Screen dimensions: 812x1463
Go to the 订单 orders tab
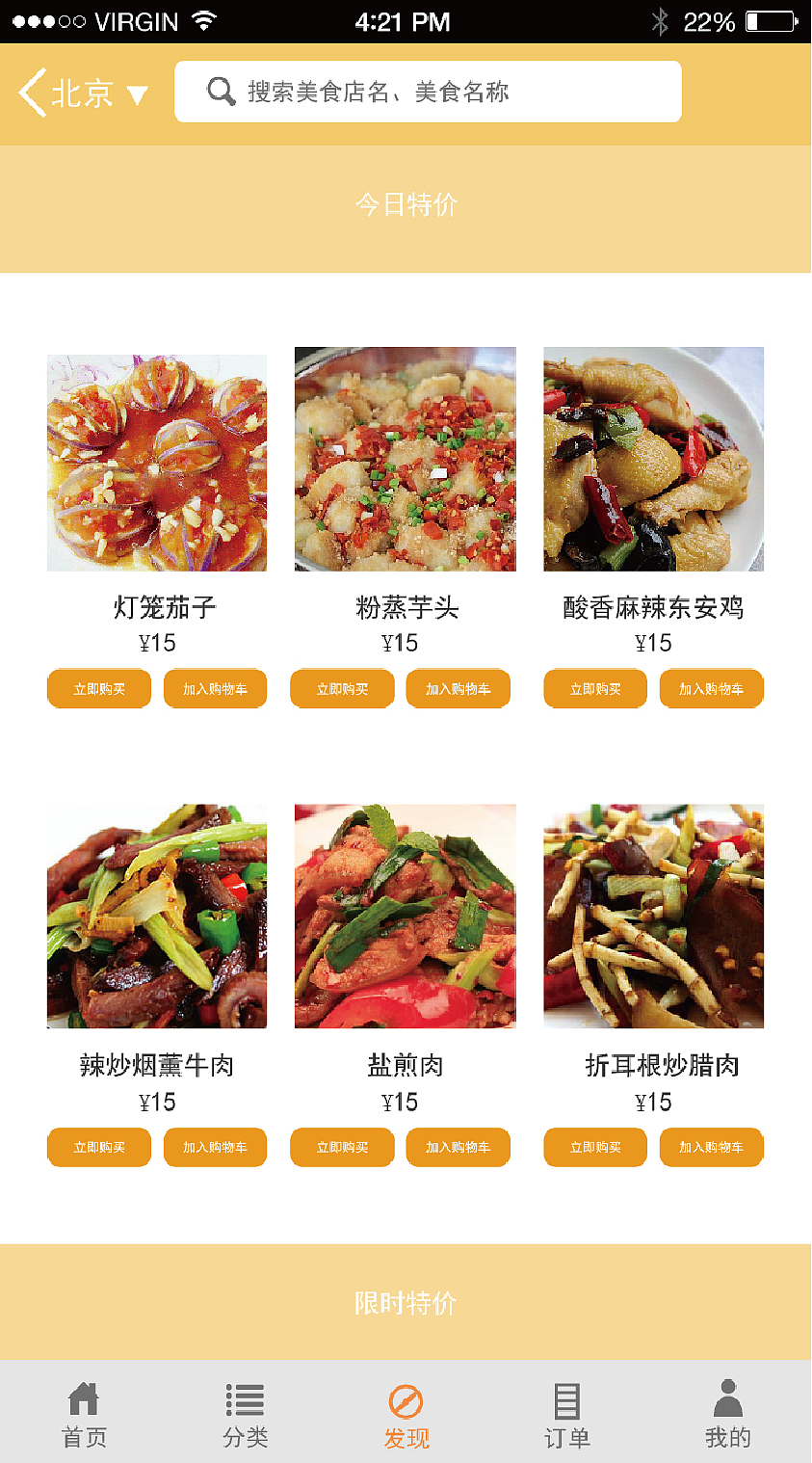point(566,1414)
